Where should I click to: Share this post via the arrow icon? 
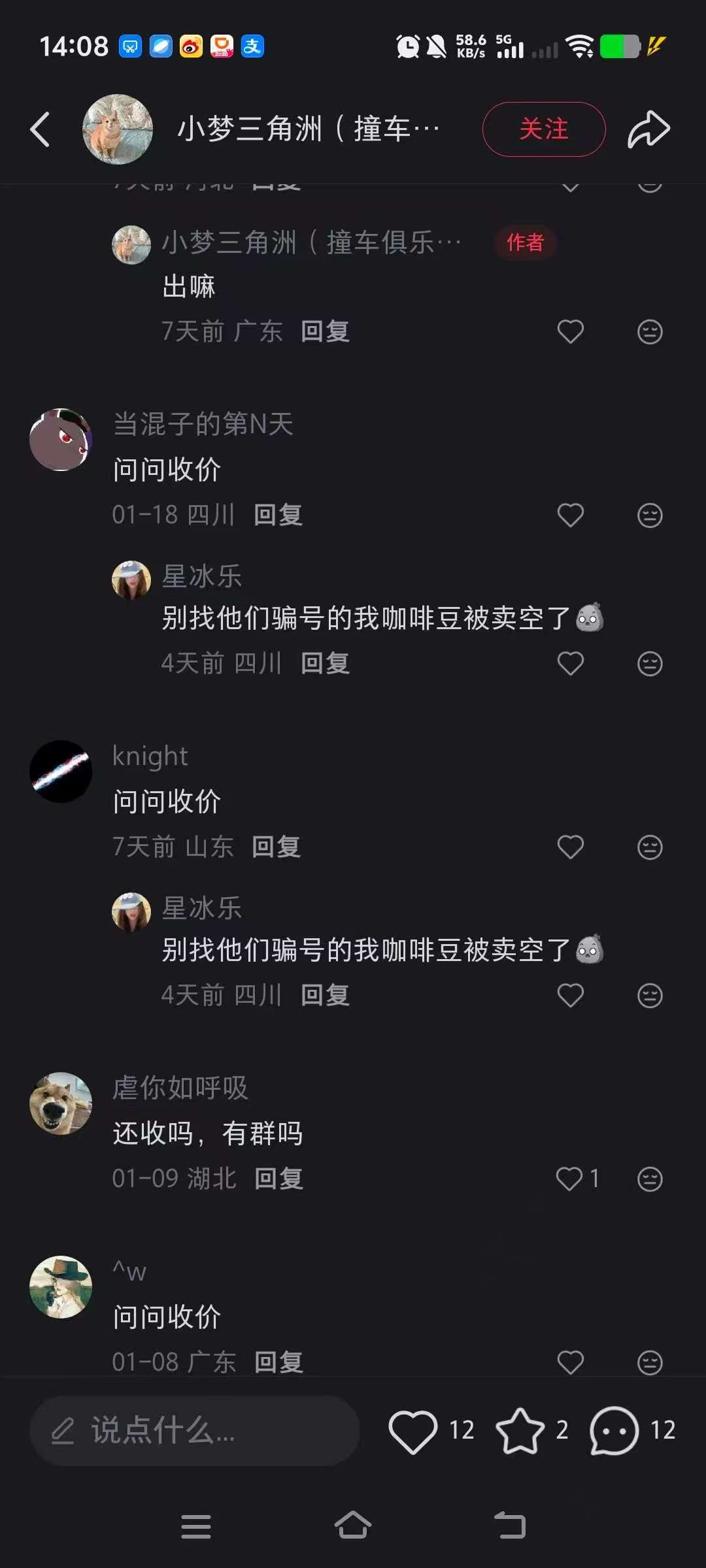point(648,129)
